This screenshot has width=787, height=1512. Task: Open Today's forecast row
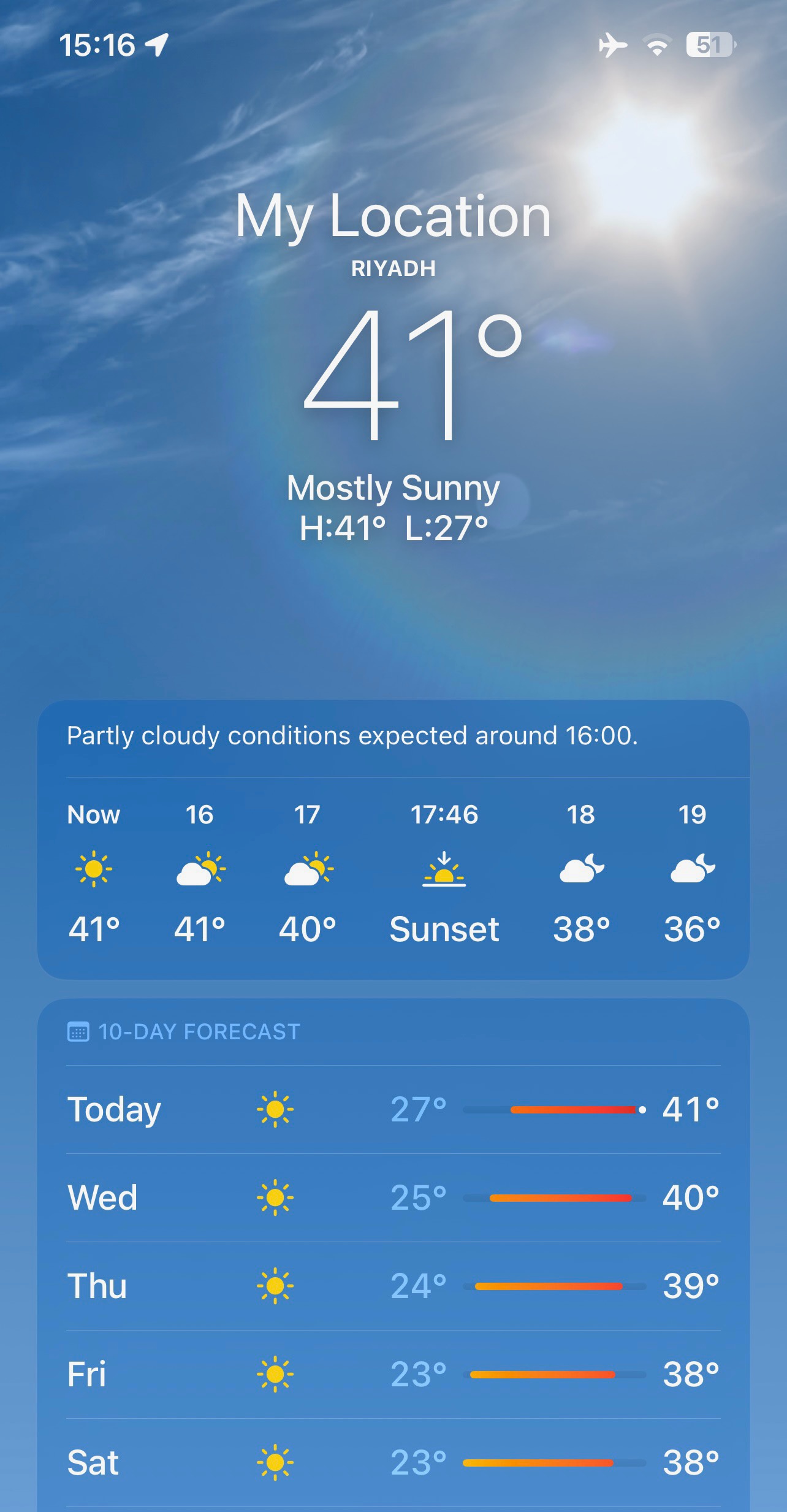click(392, 1109)
